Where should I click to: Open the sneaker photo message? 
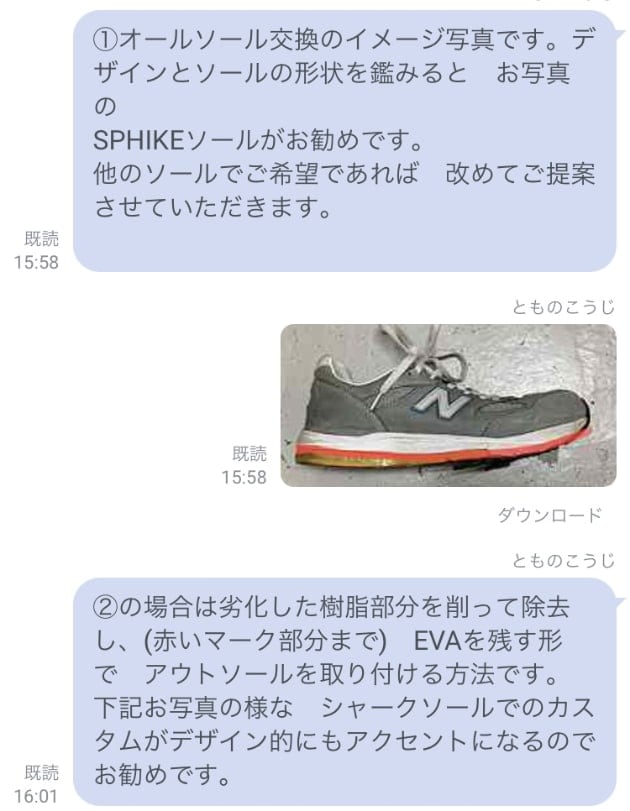tap(447, 405)
